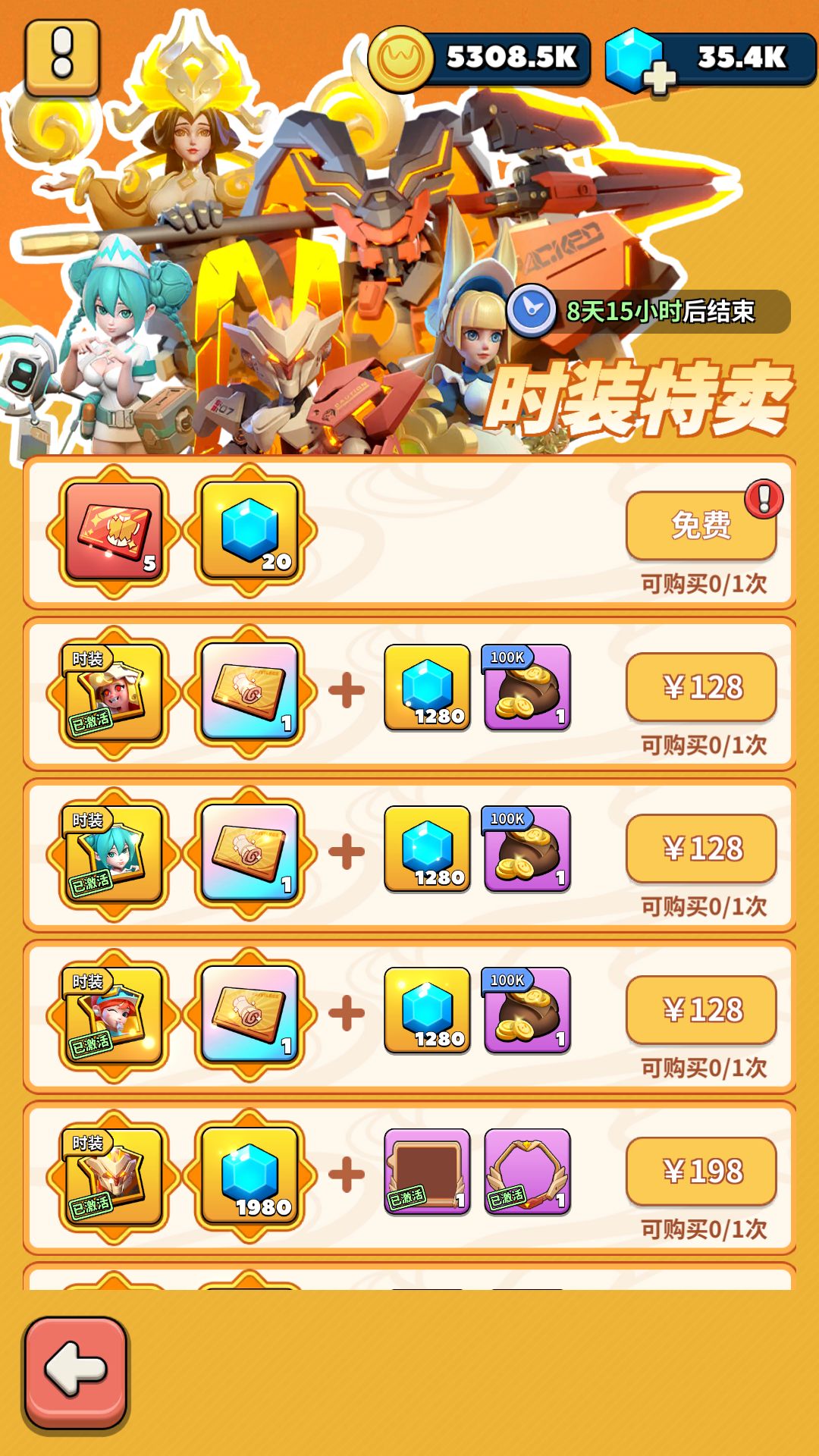The image size is (819, 1456).
Task: Inspect the 20 blue gems reward
Action: (x=249, y=531)
